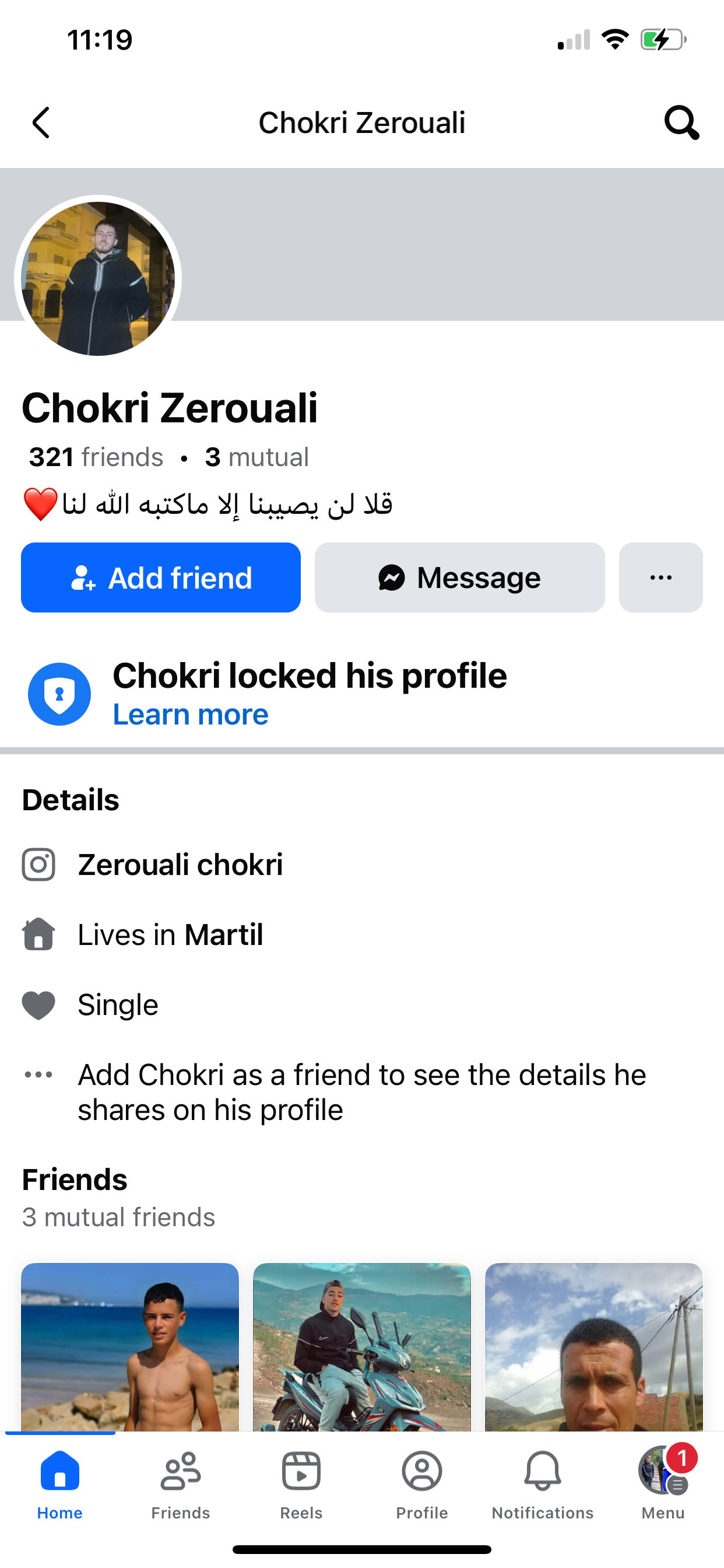Open the Lives in Martil detail
Screen dimensions: 724x1568
tap(170, 935)
